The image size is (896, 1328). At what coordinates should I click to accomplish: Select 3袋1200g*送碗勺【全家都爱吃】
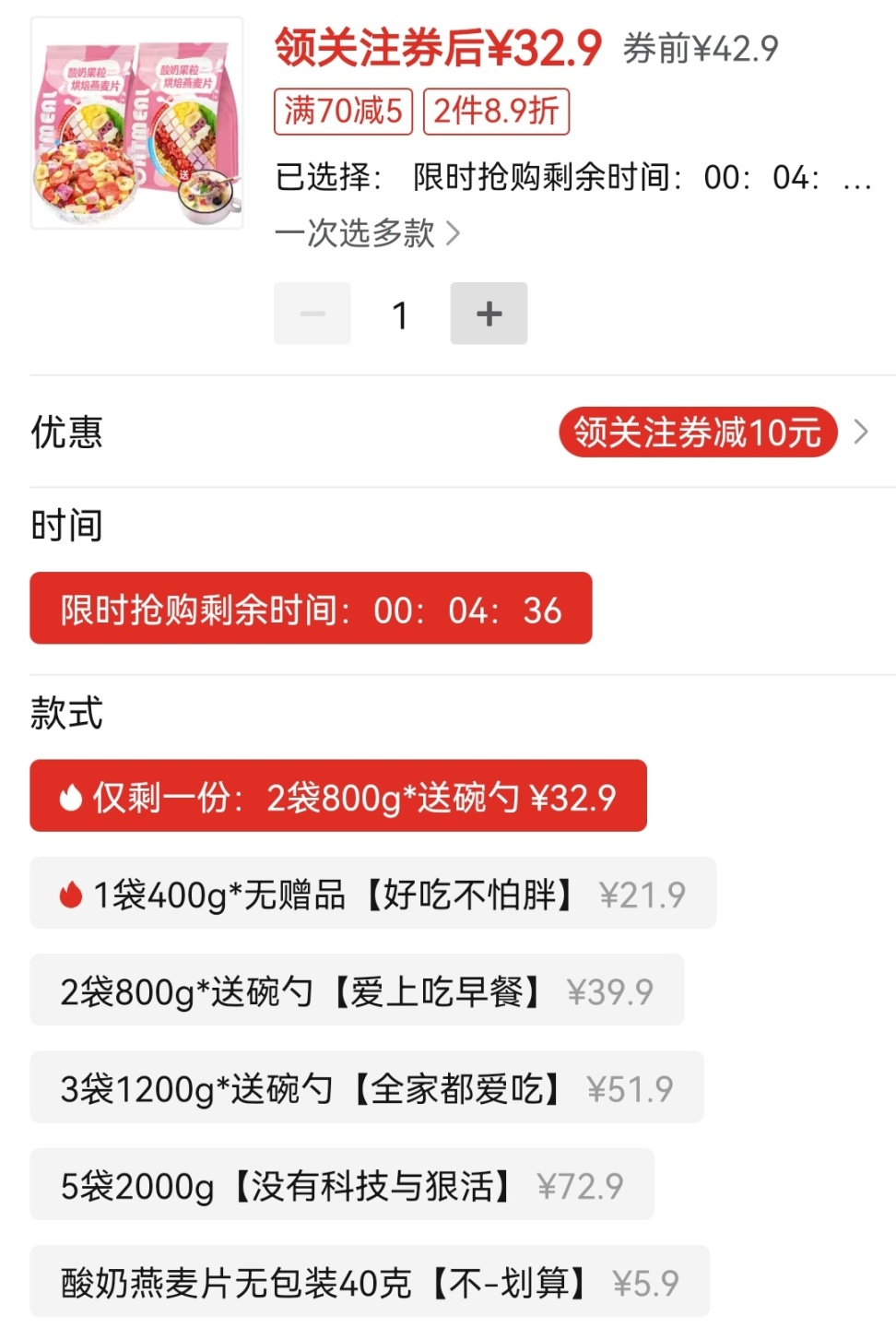[367, 1088]
